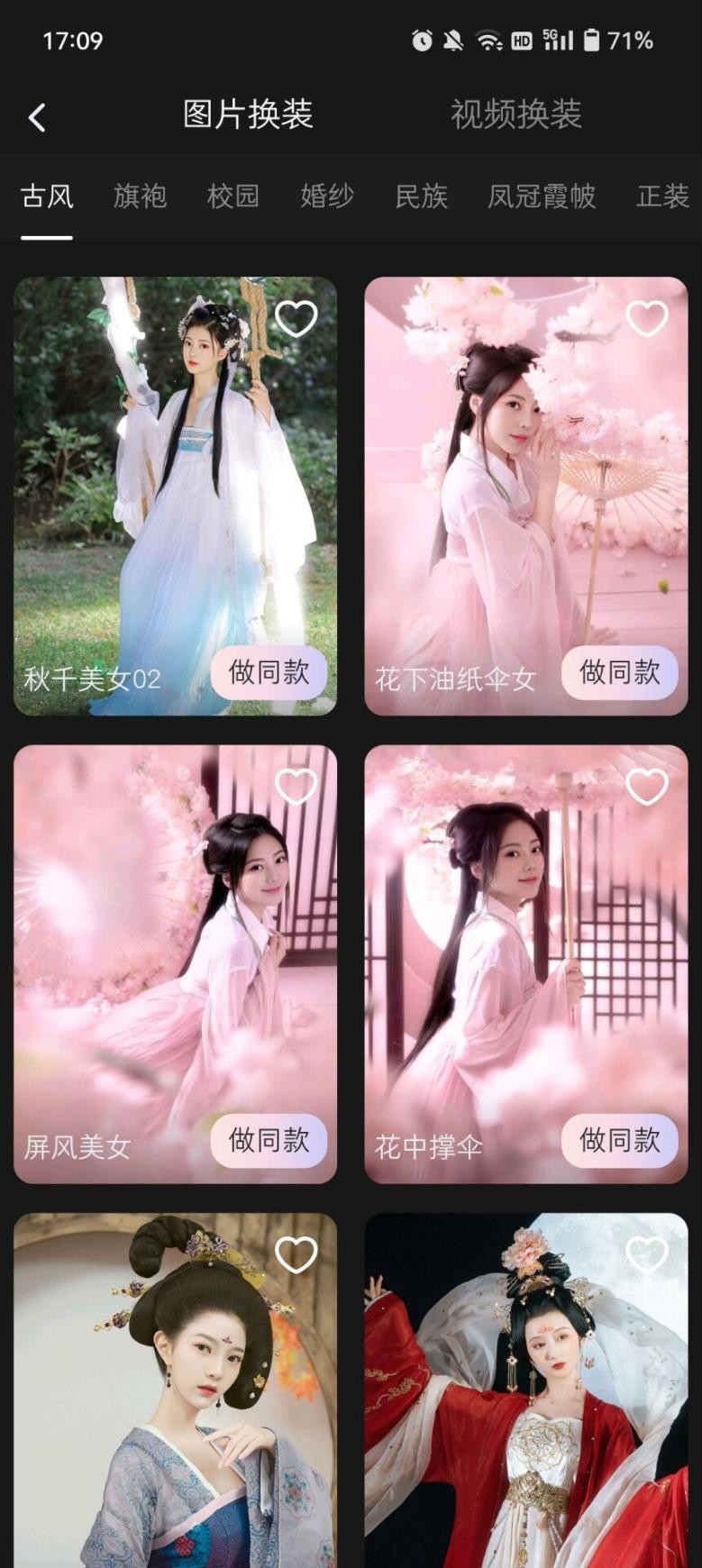Open the 正装 category
The image size is (702, 1568).
point(664,196)
